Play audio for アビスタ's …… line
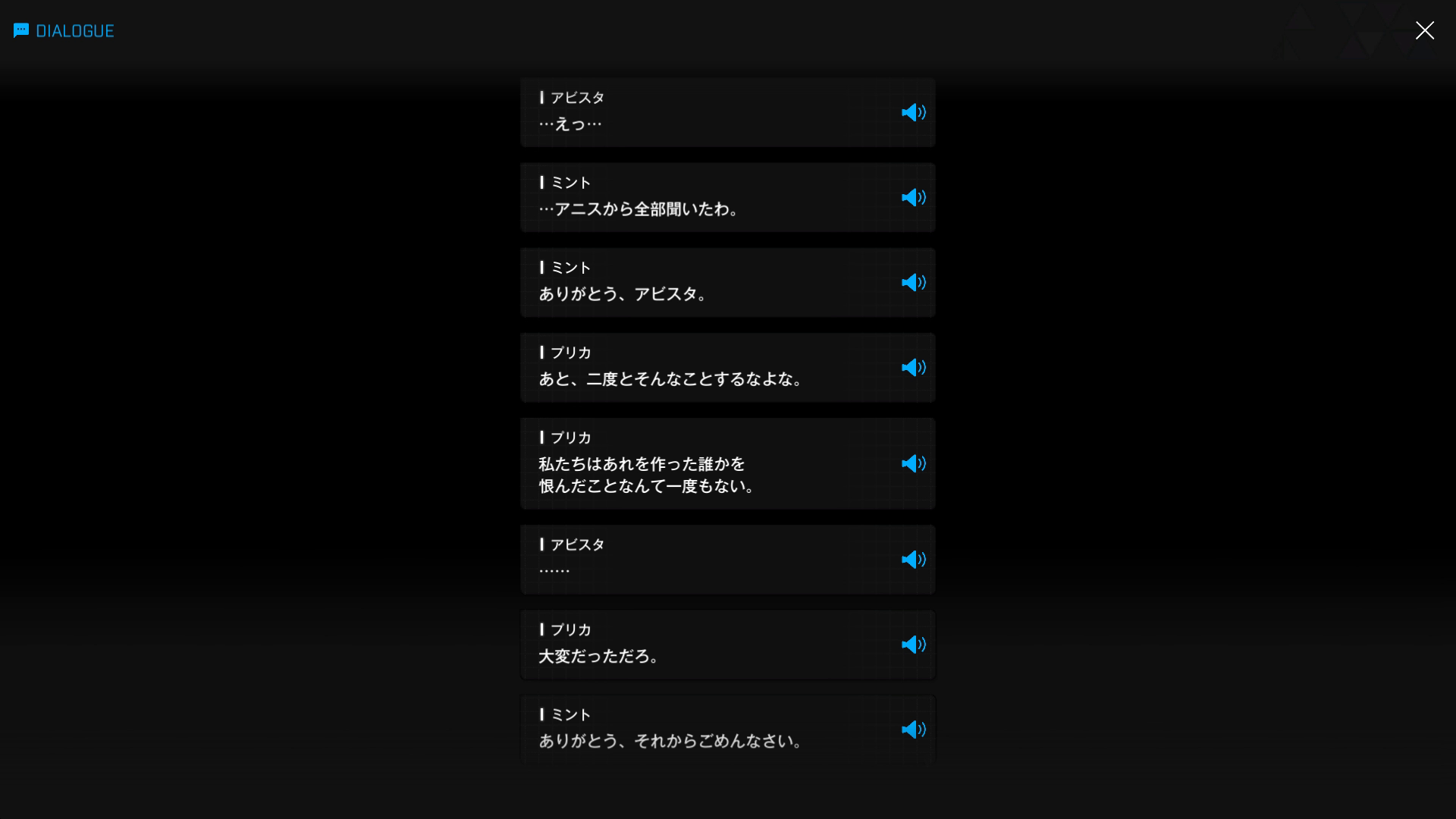 [913, 560]
